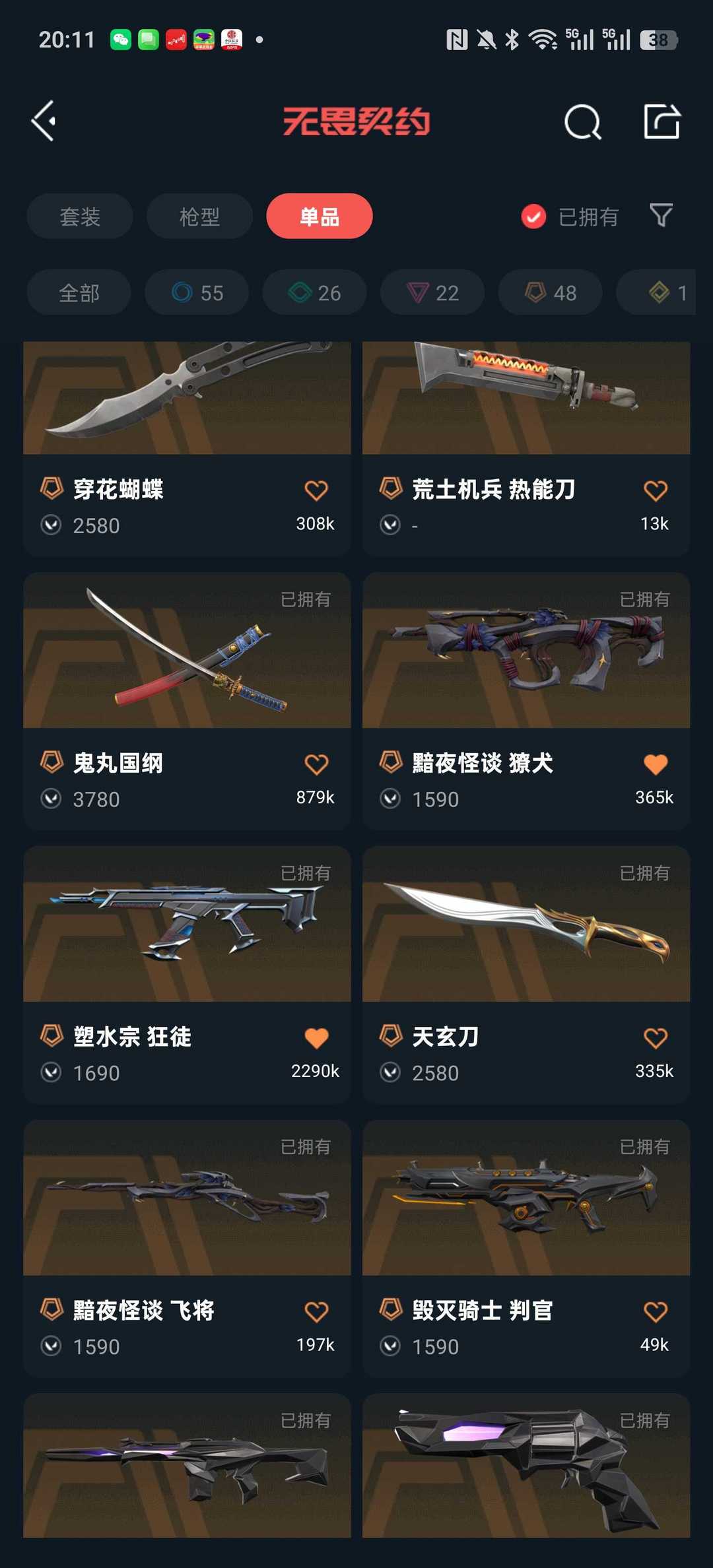Viewport: 713px width, 1568px height.
Task: Unlike the 黯夜怪谈 獠犬 skin
Action: (x=655, y=764)
